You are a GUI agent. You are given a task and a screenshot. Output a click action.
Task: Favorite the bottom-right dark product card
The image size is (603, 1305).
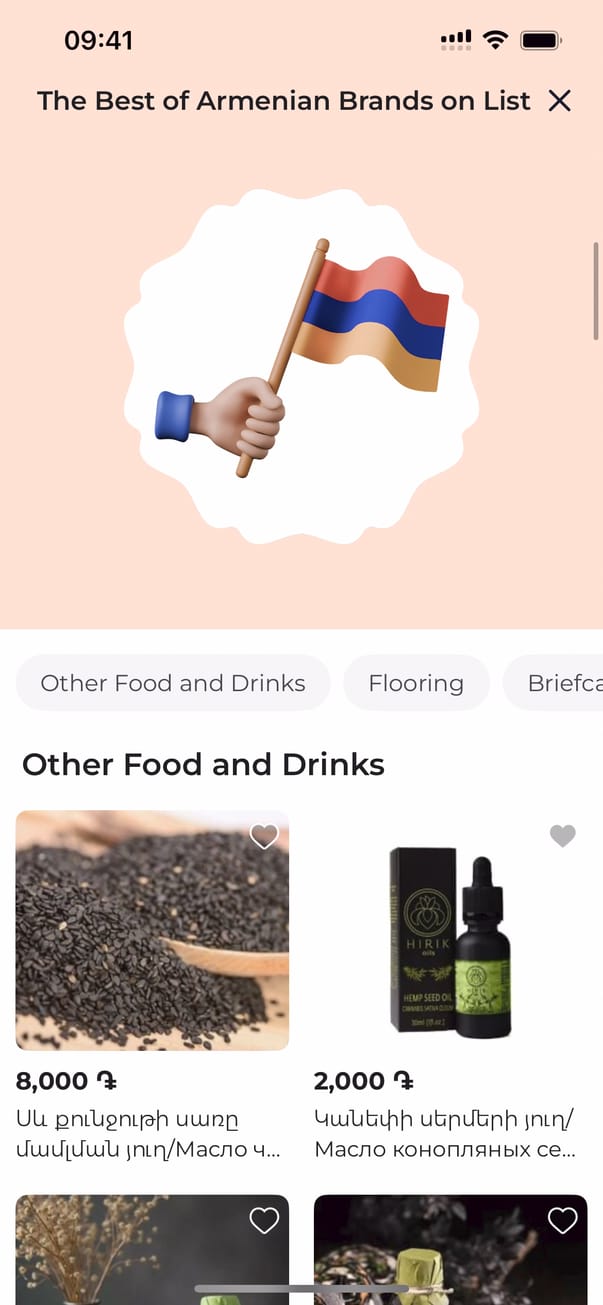[563, 1220]
